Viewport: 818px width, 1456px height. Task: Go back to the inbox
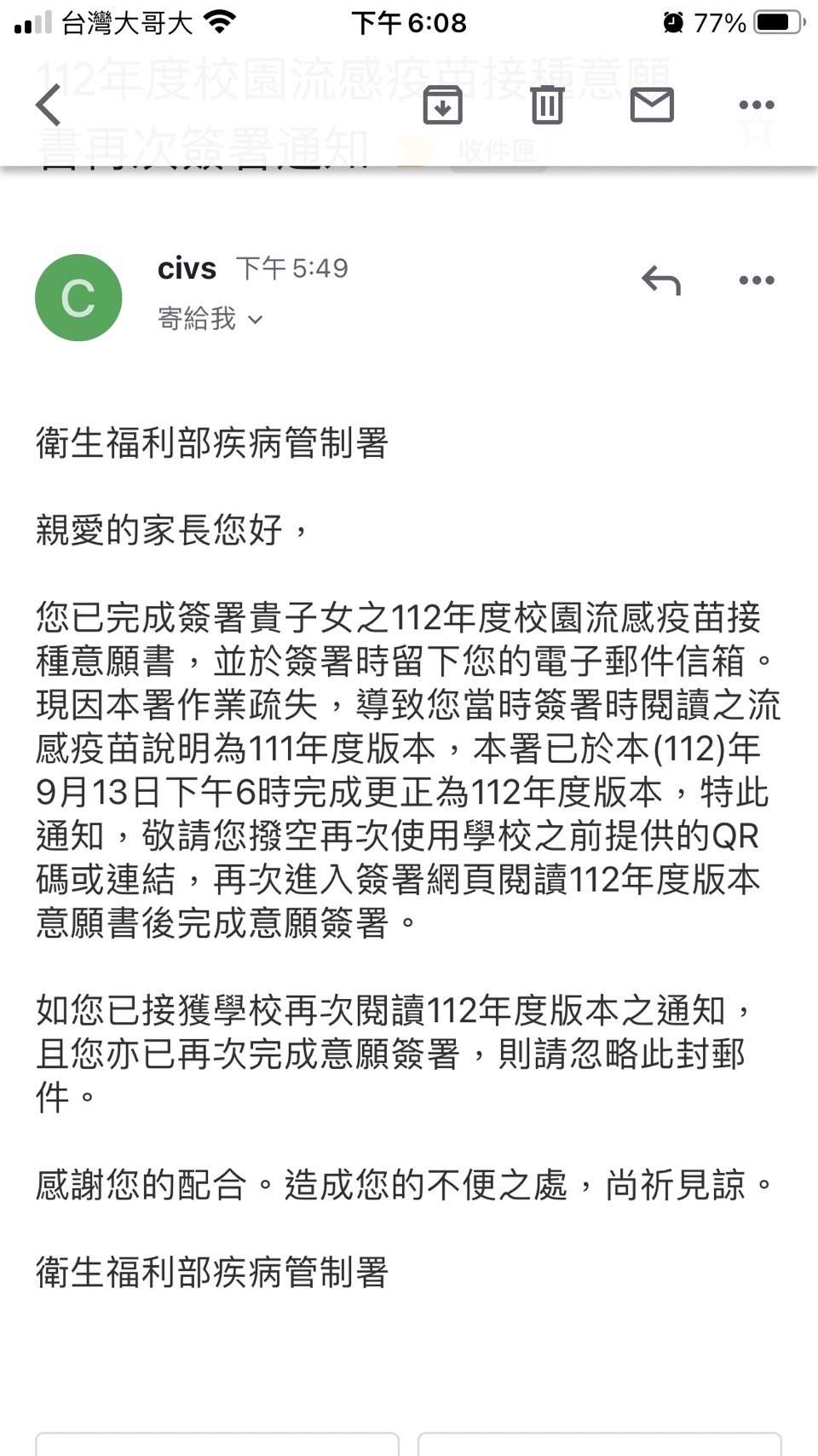tap(49, 105)
